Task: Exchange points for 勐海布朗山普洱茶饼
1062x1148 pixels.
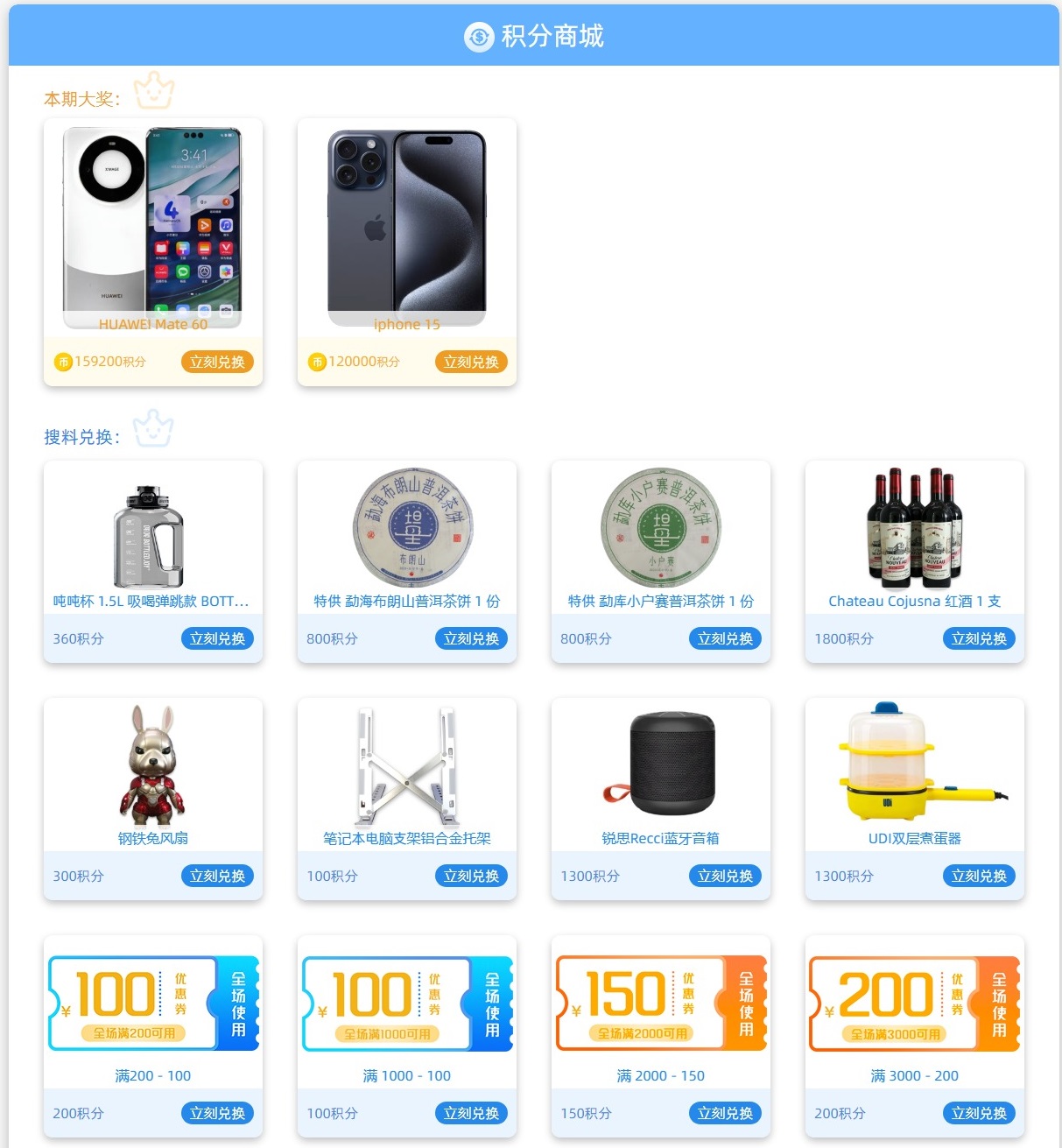Action: [471, 638]
